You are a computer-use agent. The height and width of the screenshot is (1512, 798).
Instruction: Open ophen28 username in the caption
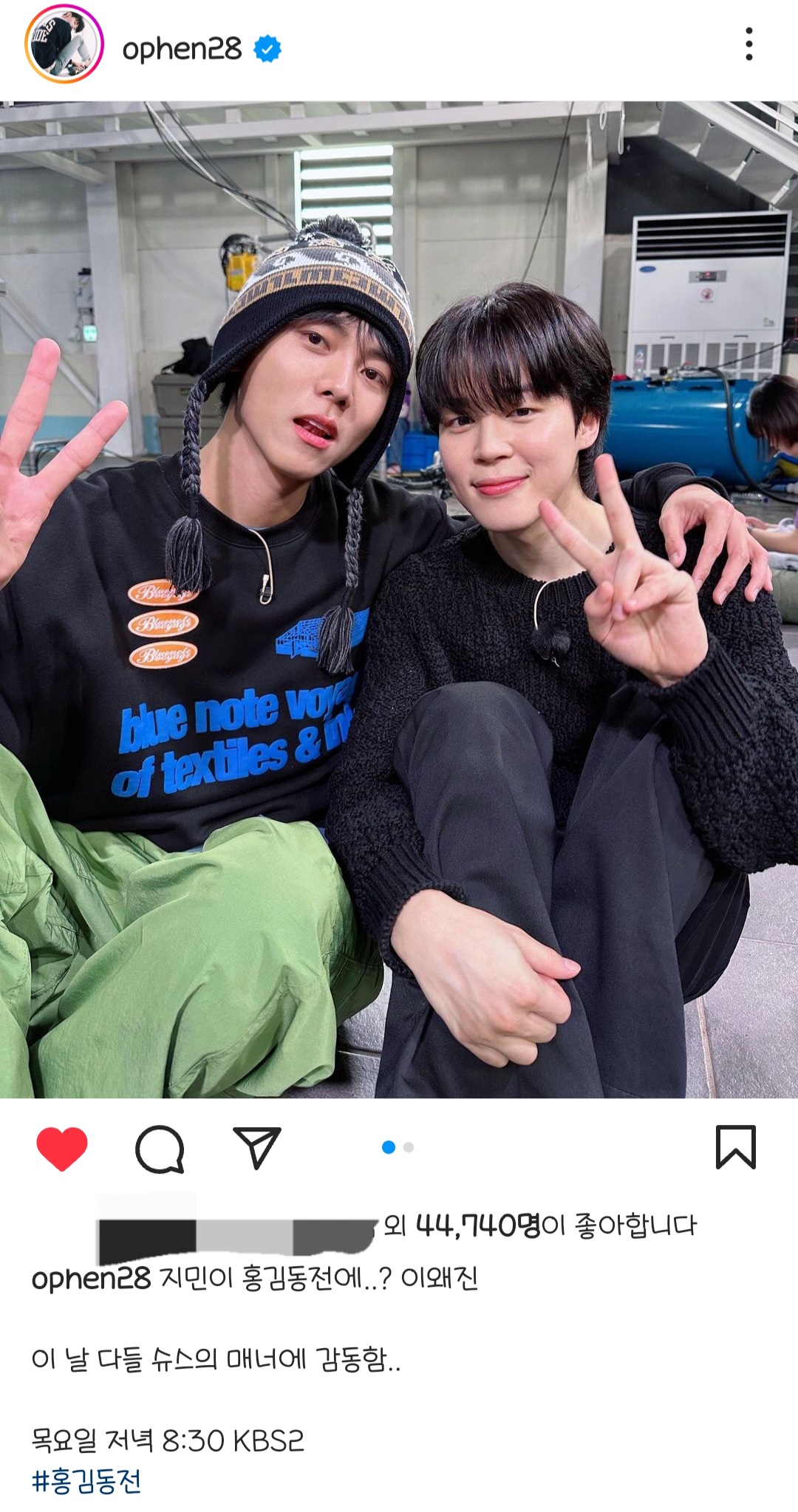pyautogui.click(x=91, y=1279)
